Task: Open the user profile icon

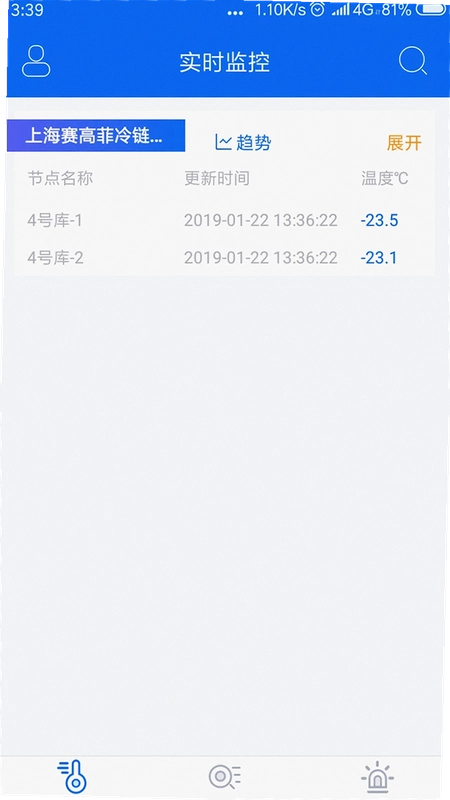Action: pyautogui.click(x=36, y=62)
